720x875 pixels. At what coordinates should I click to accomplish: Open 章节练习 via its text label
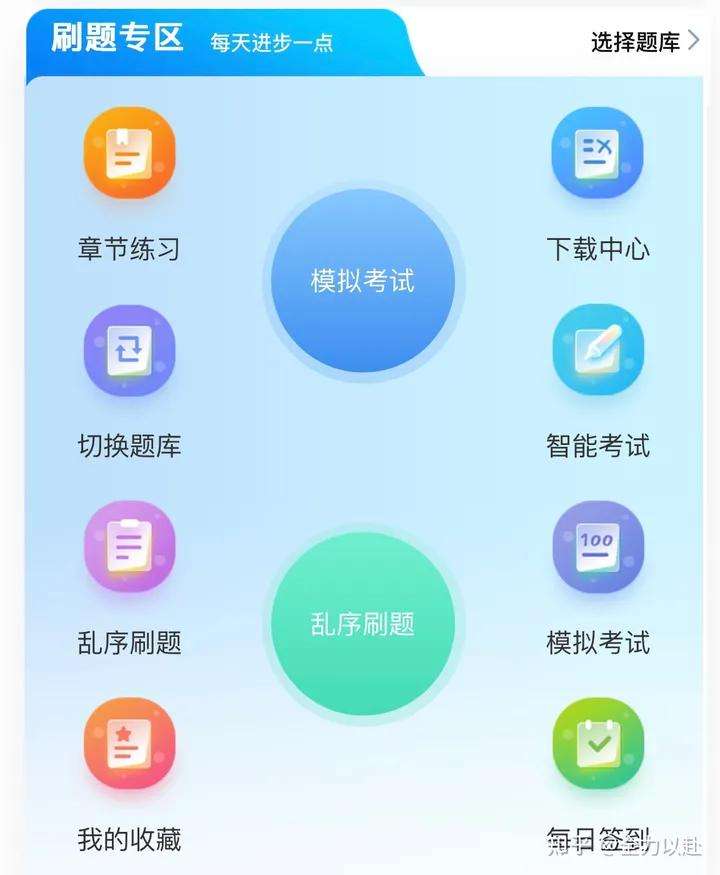(129, 247)
